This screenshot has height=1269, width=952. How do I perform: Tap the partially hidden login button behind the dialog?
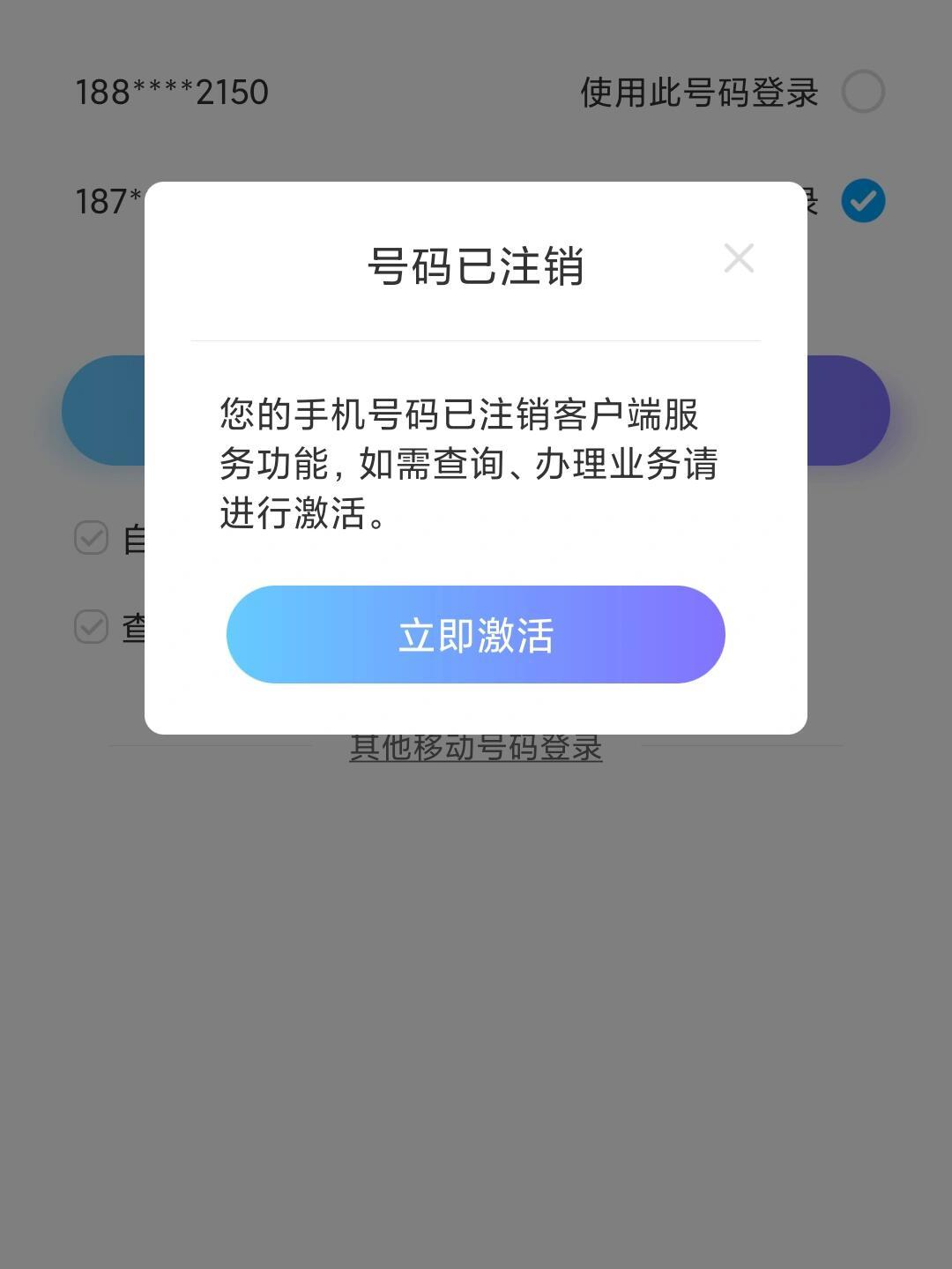(x=101, y=411)
